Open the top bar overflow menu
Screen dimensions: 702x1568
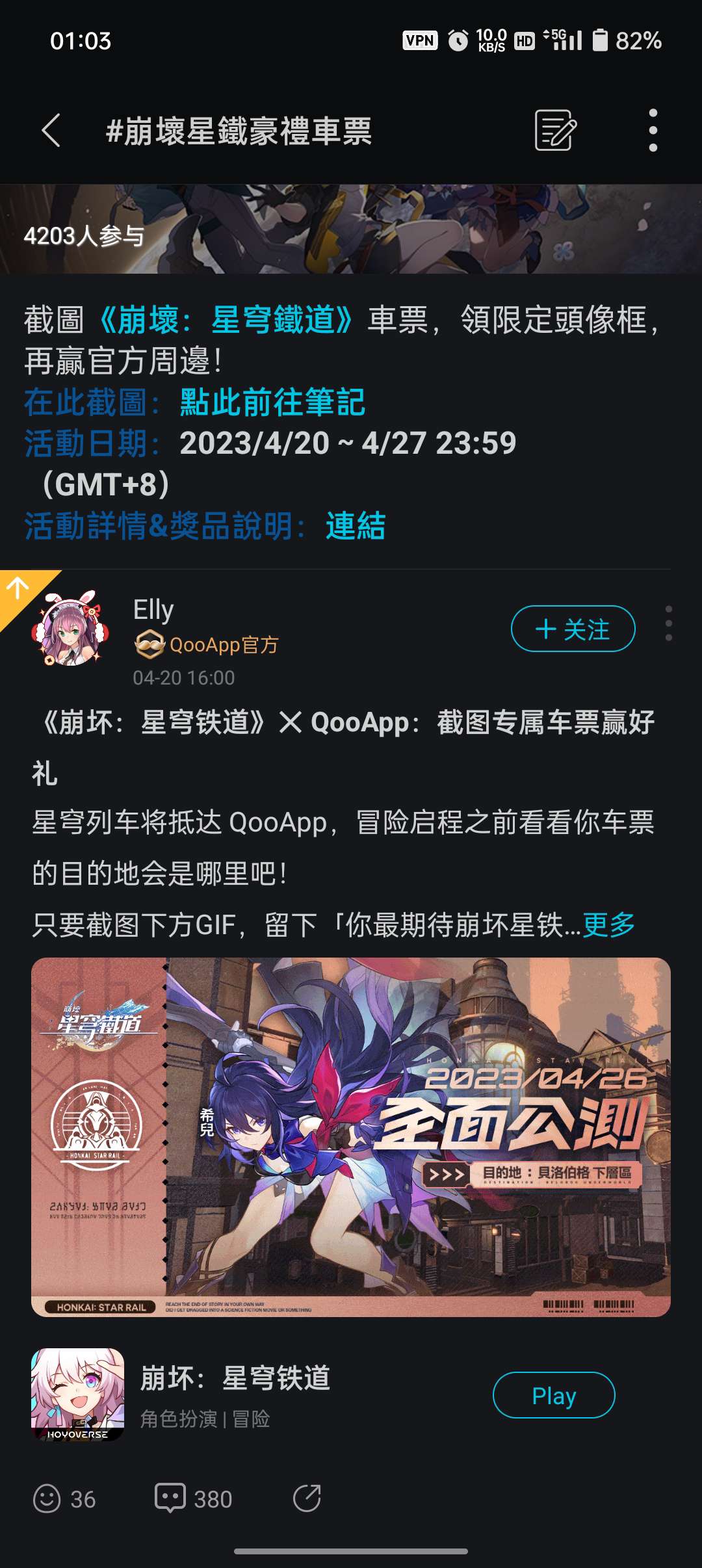pyautogui.click(x=653, y=131)
